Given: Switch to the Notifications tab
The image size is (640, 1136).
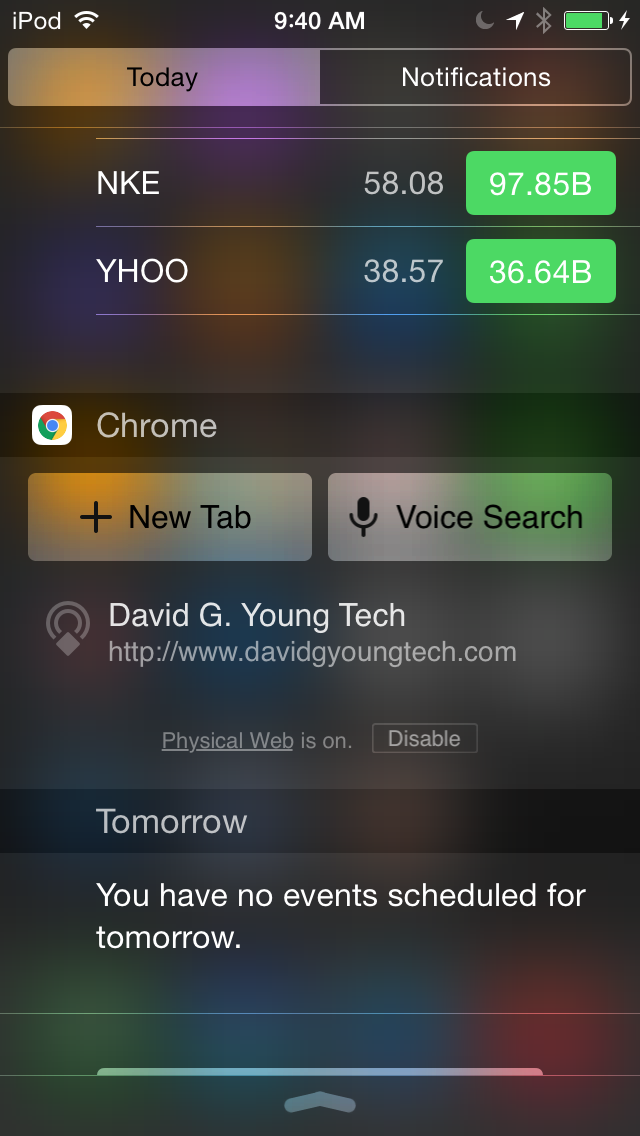Looking at the screenshot, I should pos(476,78).
